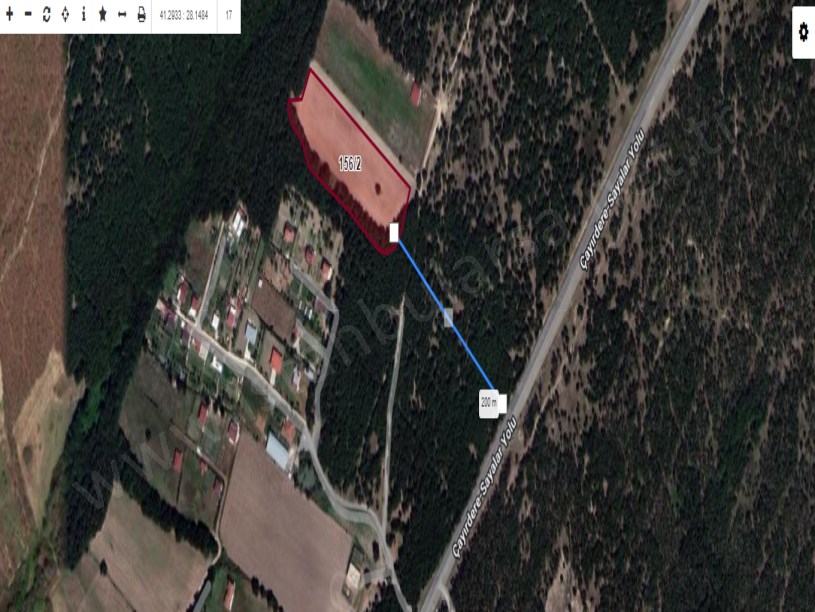This screenshot has width=815, height=612.
Task: Tap the measurement line midpoint handle
Action: point(448,317)
